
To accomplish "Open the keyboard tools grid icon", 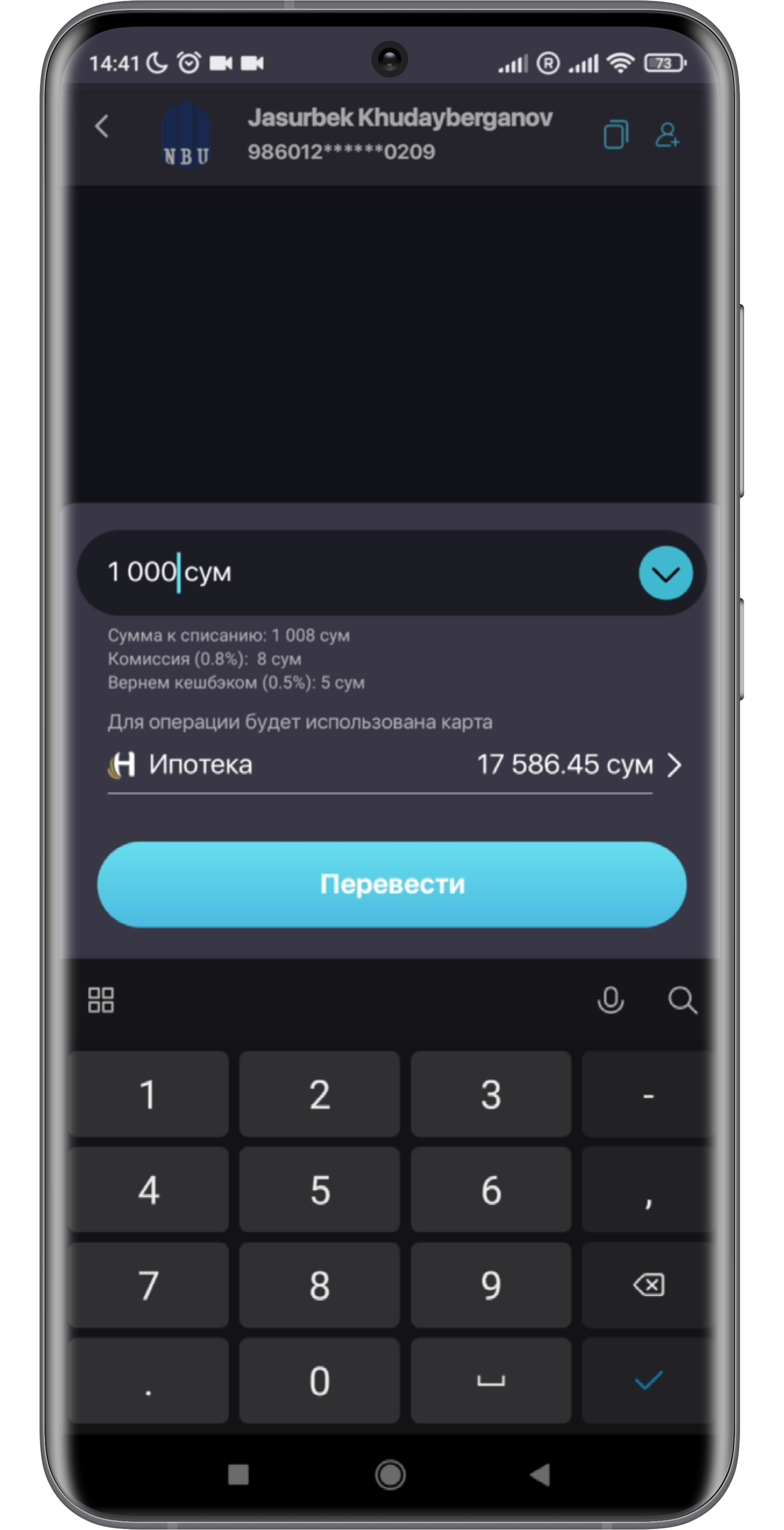I will pyautogui.click(x=101, y=1000).
